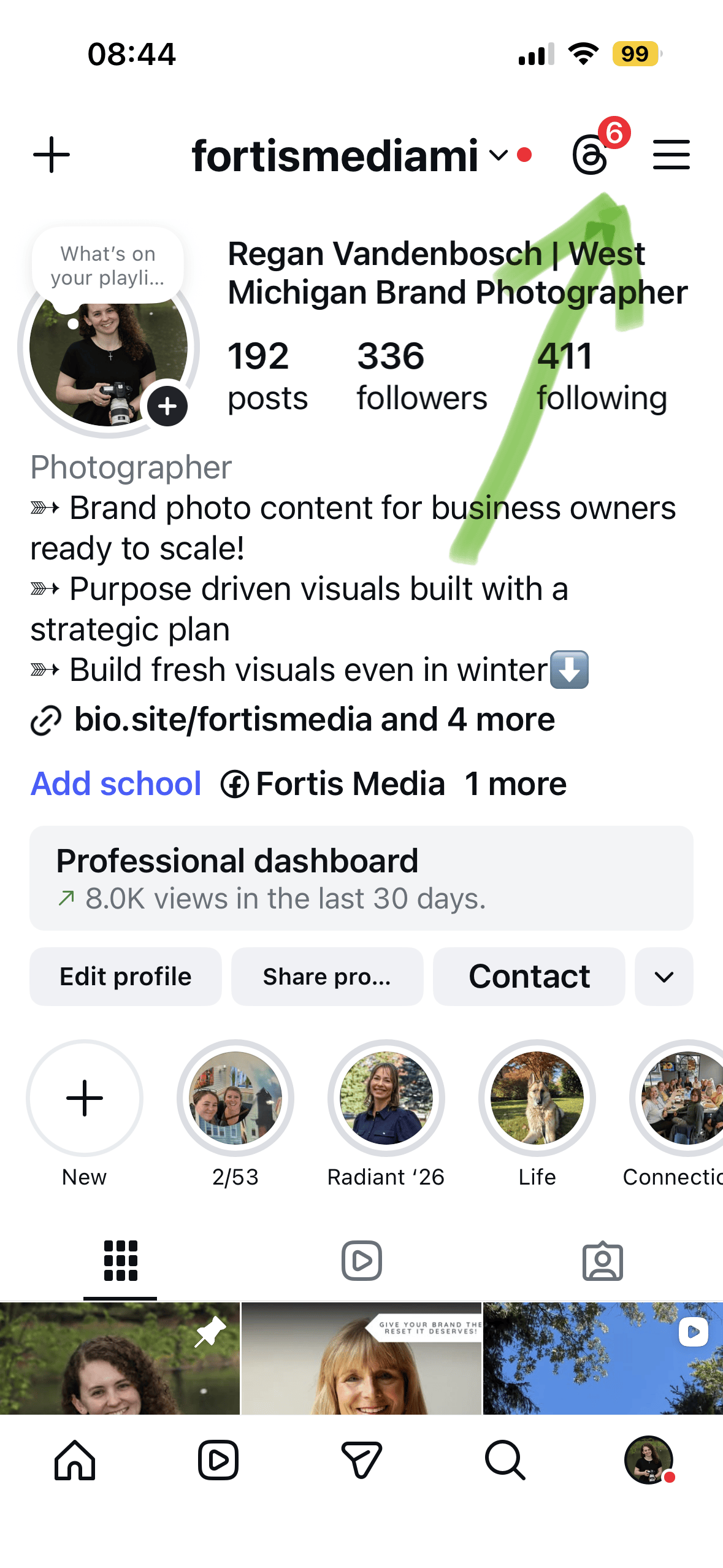View the 411 following list
723x1568 pixels.
pyautogui.click(x=602, y=376)
